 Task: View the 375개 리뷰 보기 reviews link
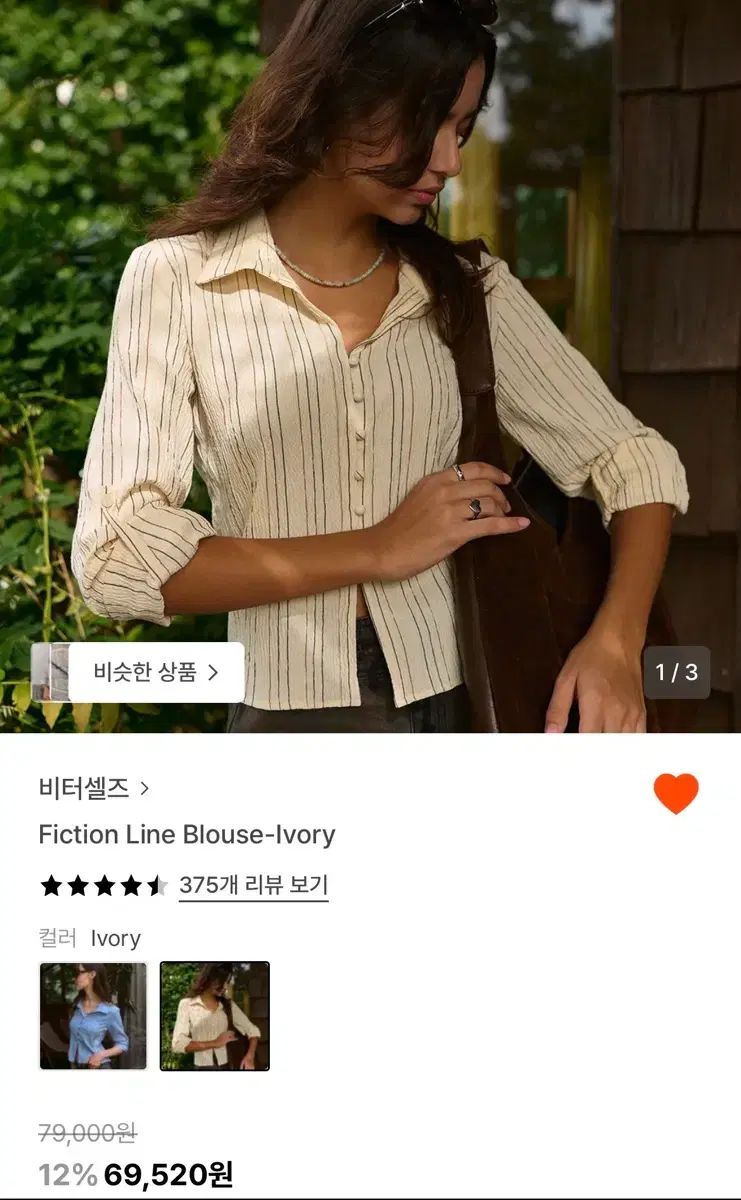point(254,885)
